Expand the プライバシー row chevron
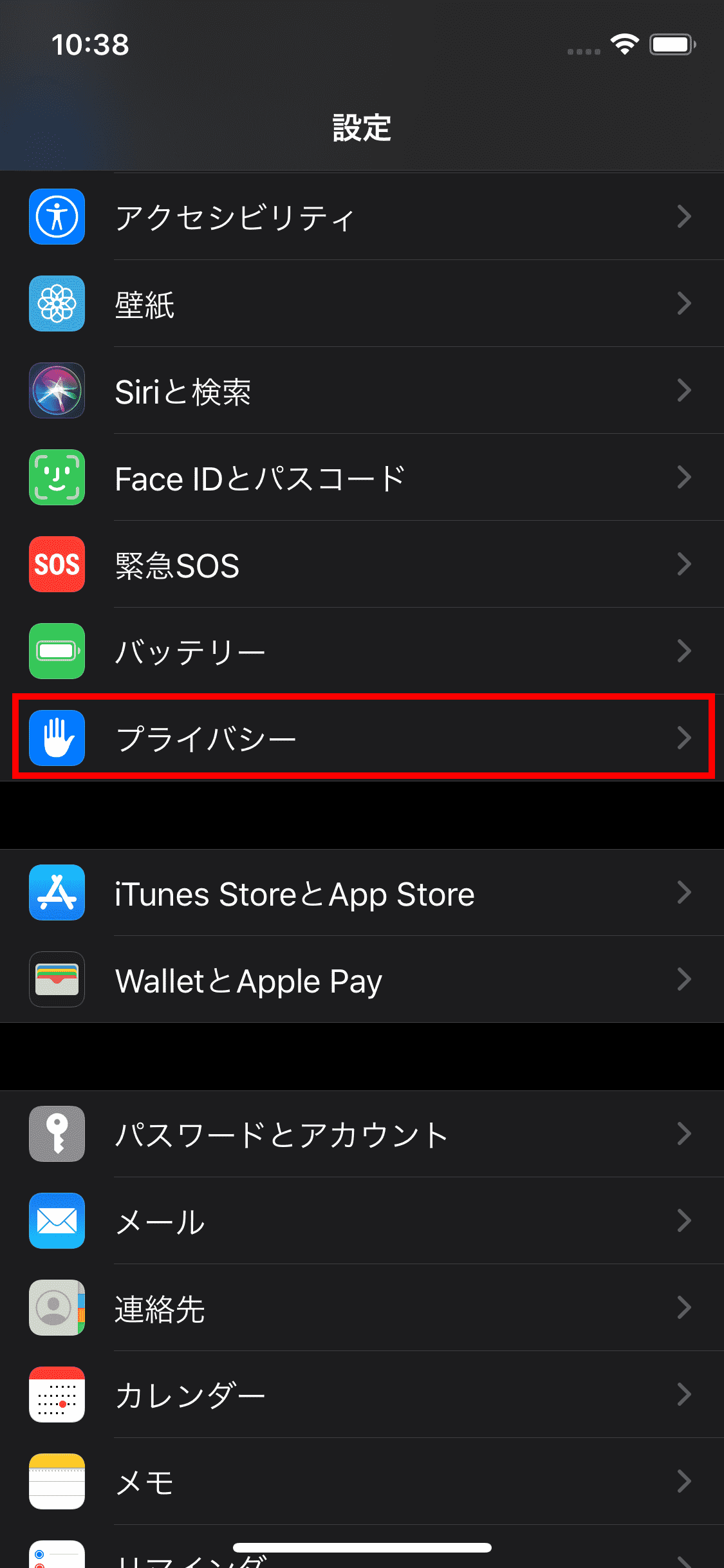The width and height of the screenshot is (724, 1568). click(x=684, y=738)
